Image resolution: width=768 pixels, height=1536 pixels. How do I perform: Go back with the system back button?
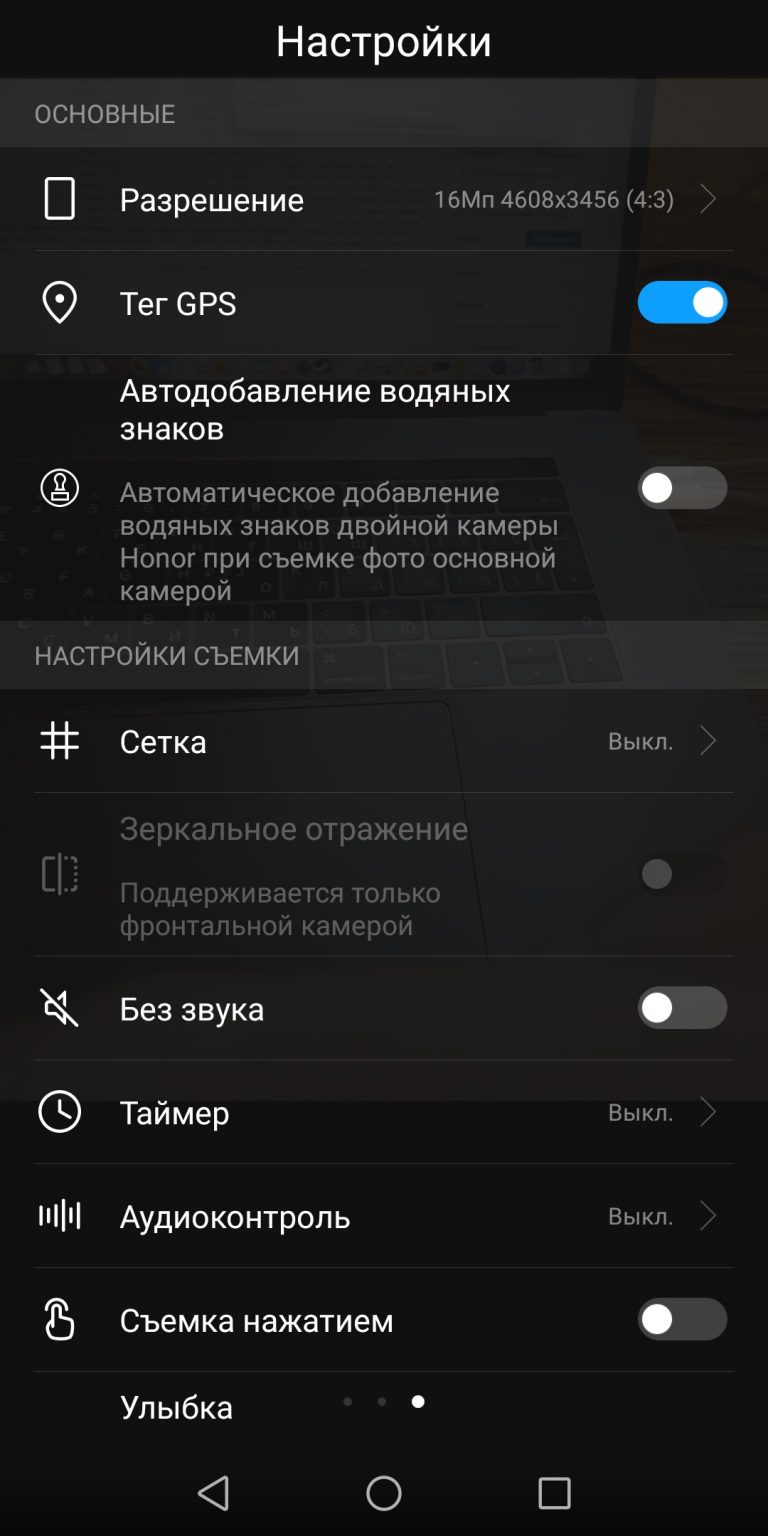(213, 1493)
